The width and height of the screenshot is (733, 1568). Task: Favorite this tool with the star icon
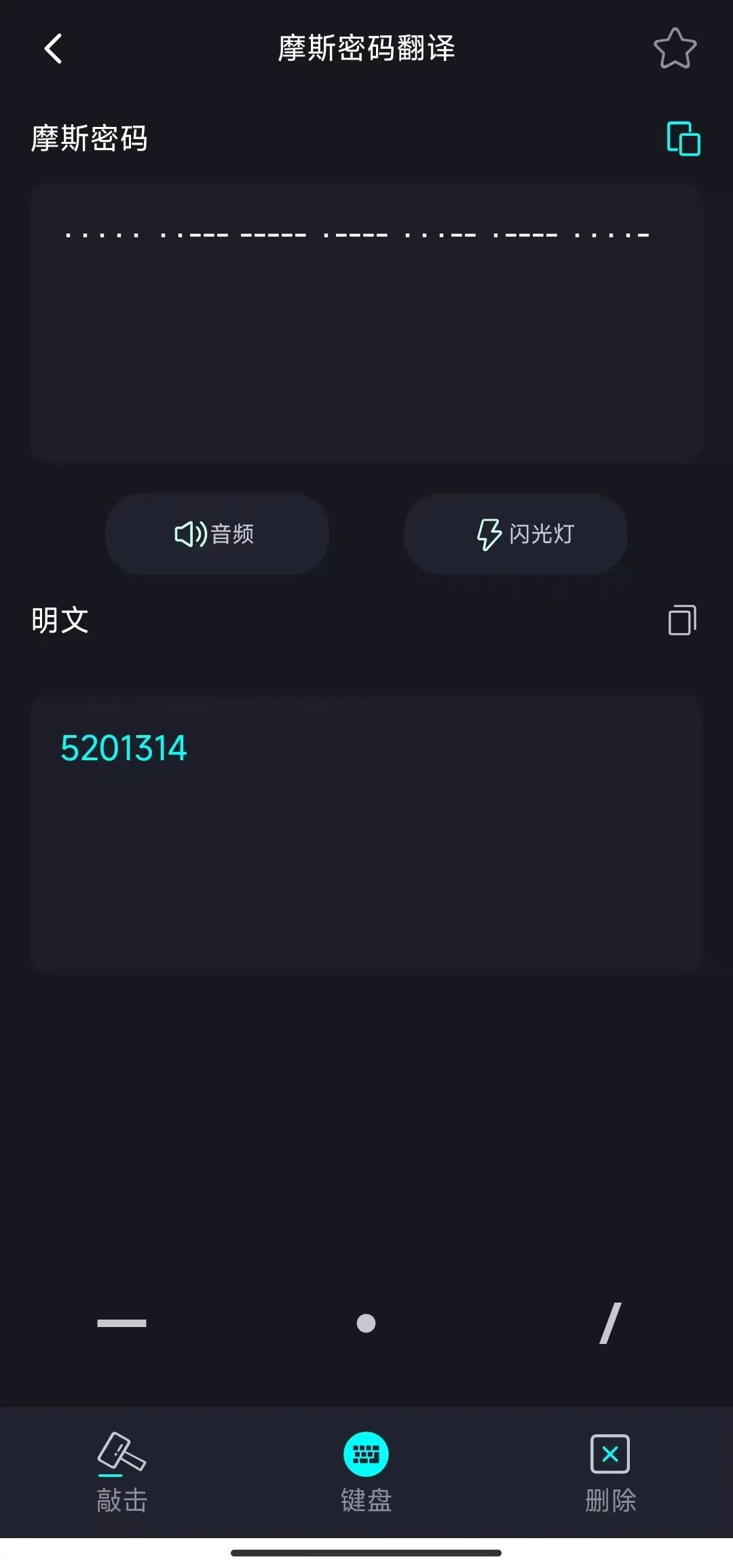click(x=675, y=49)
